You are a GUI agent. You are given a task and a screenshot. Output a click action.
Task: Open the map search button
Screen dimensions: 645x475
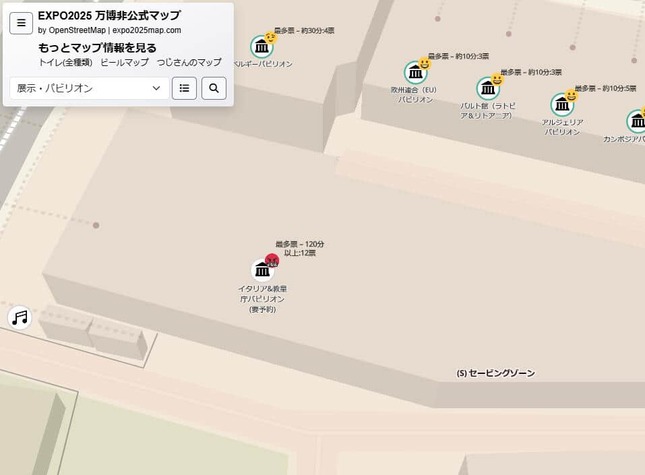[x=214, y=88]
